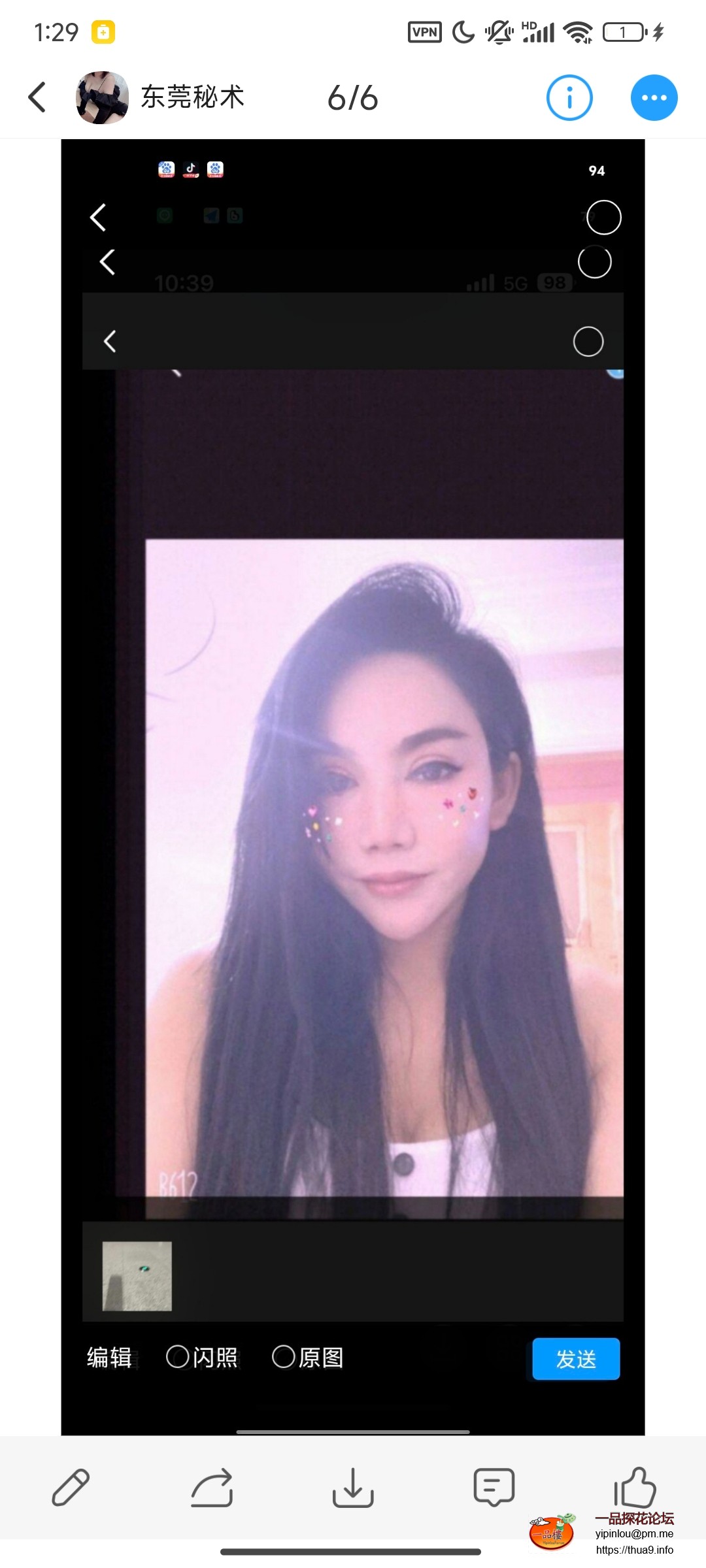Tap the TikTok icon inside the screenshot

click(x=190, y=169)
